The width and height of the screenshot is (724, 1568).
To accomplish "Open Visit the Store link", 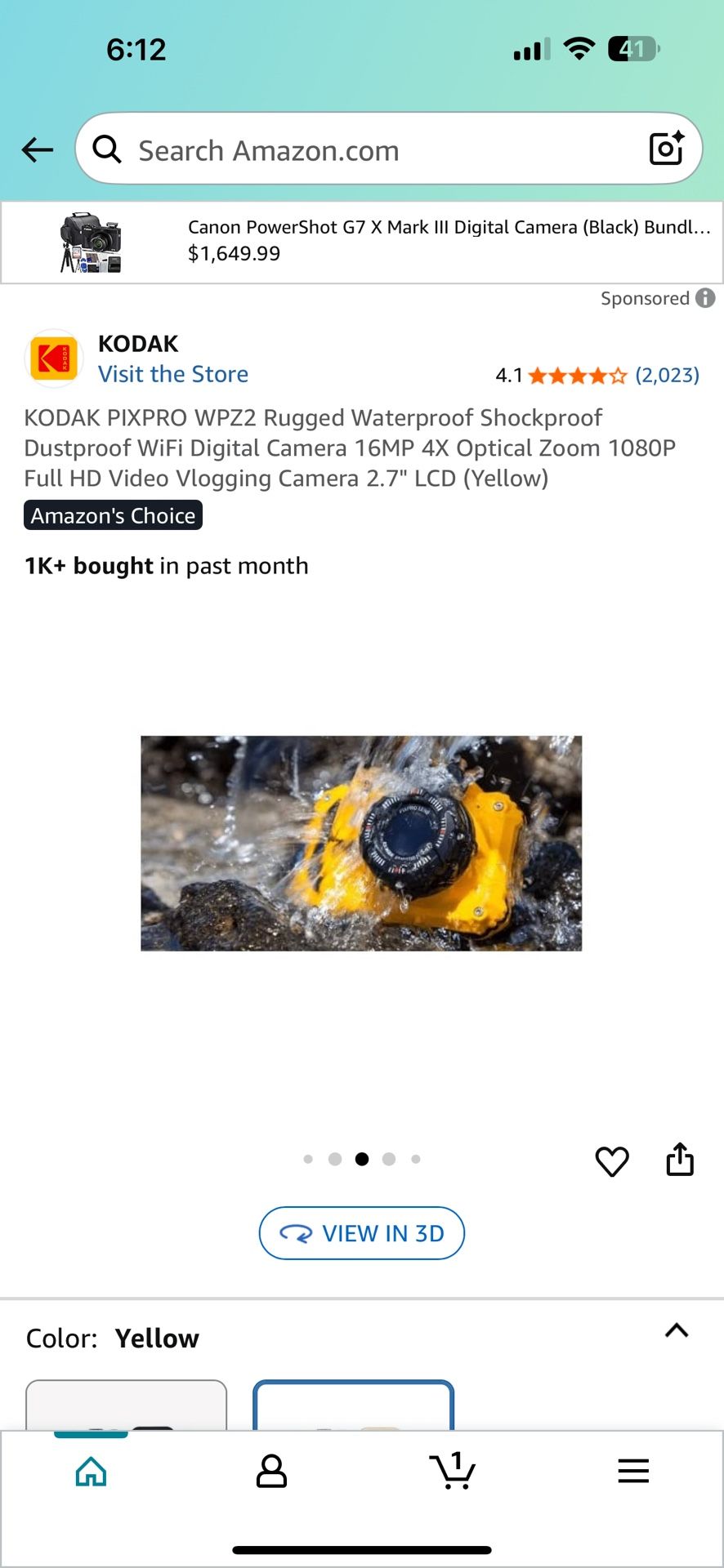I will click(173, 374).
